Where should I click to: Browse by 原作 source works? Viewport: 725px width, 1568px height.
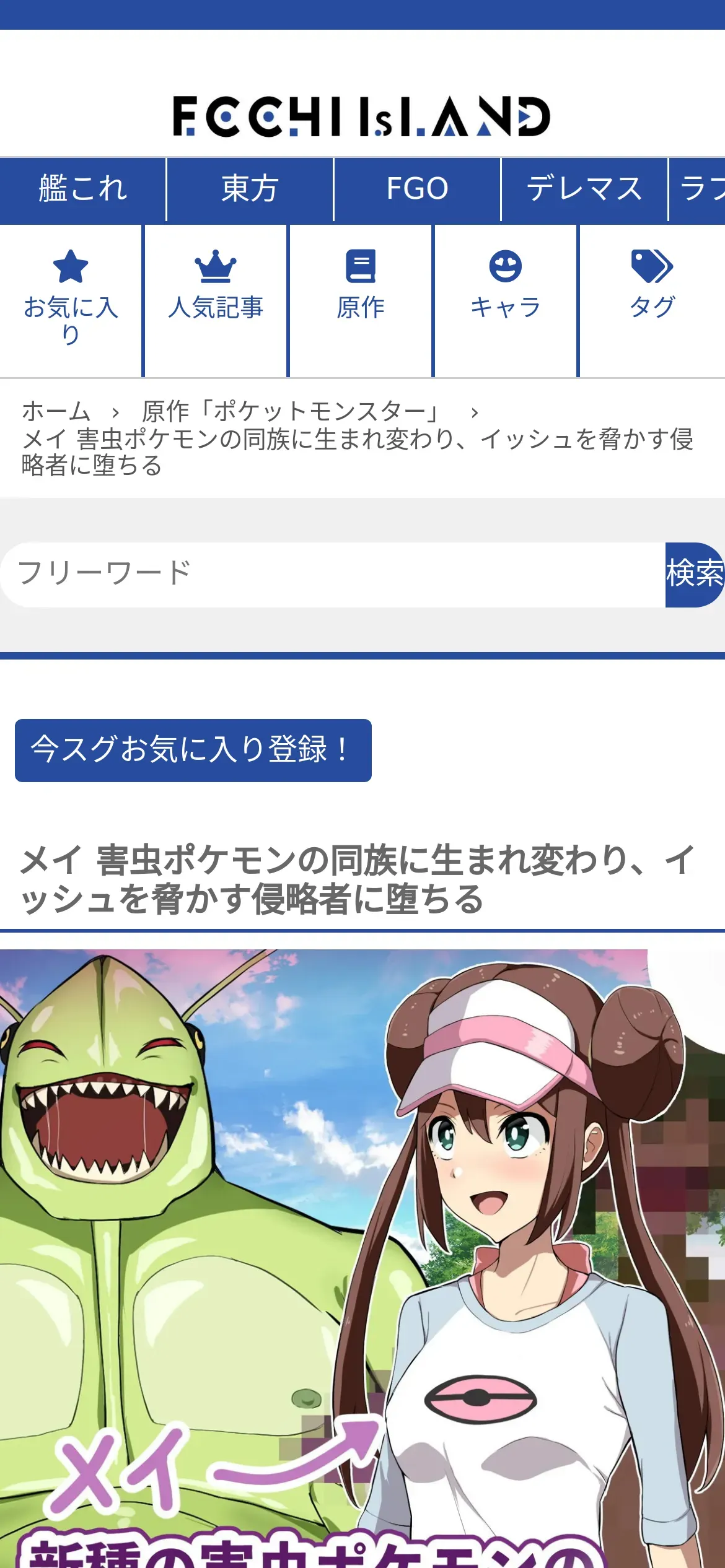(x=361, y=300)
